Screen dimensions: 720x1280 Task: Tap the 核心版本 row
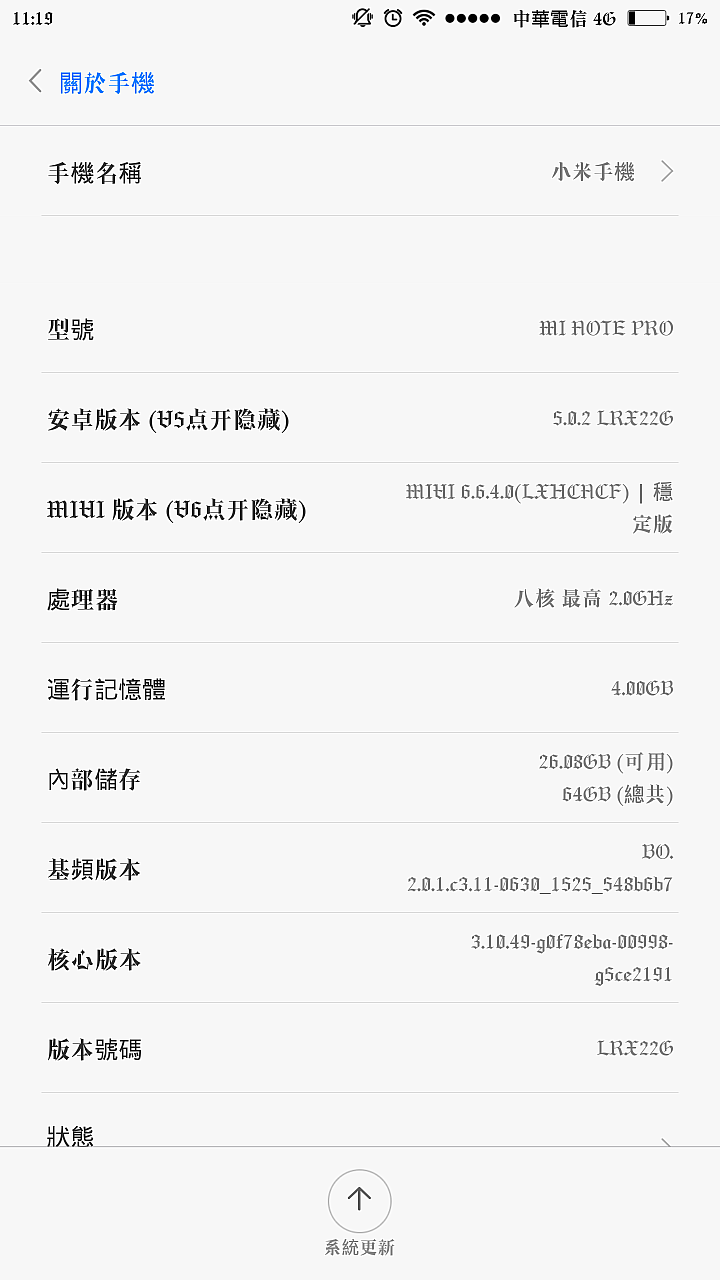pyautogui.click(x=360, y=958)
